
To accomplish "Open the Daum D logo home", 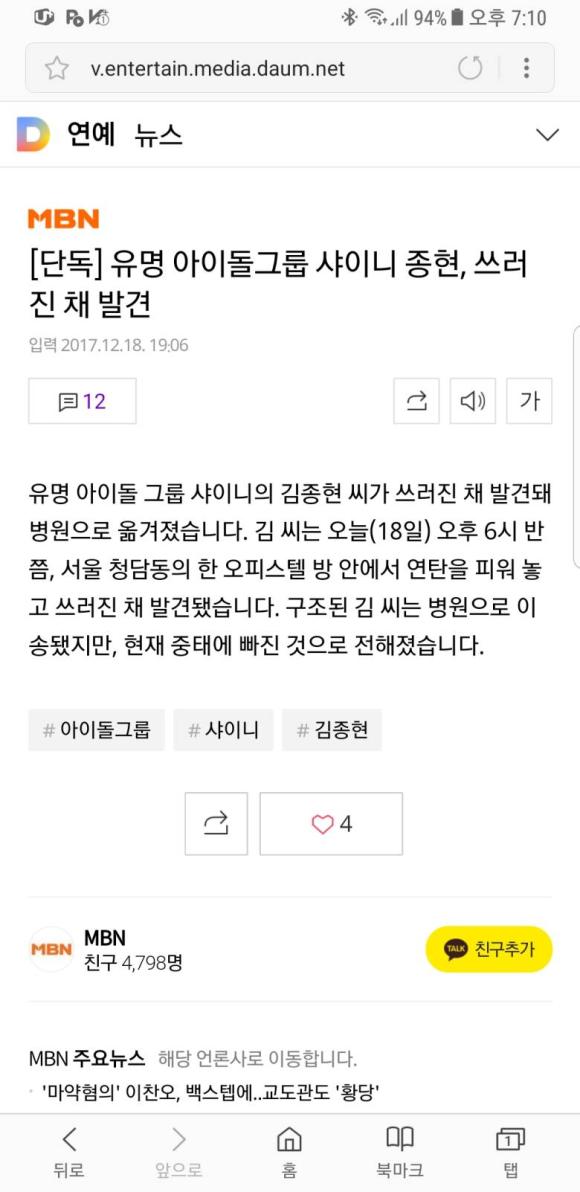I will [x=33, y=135].
